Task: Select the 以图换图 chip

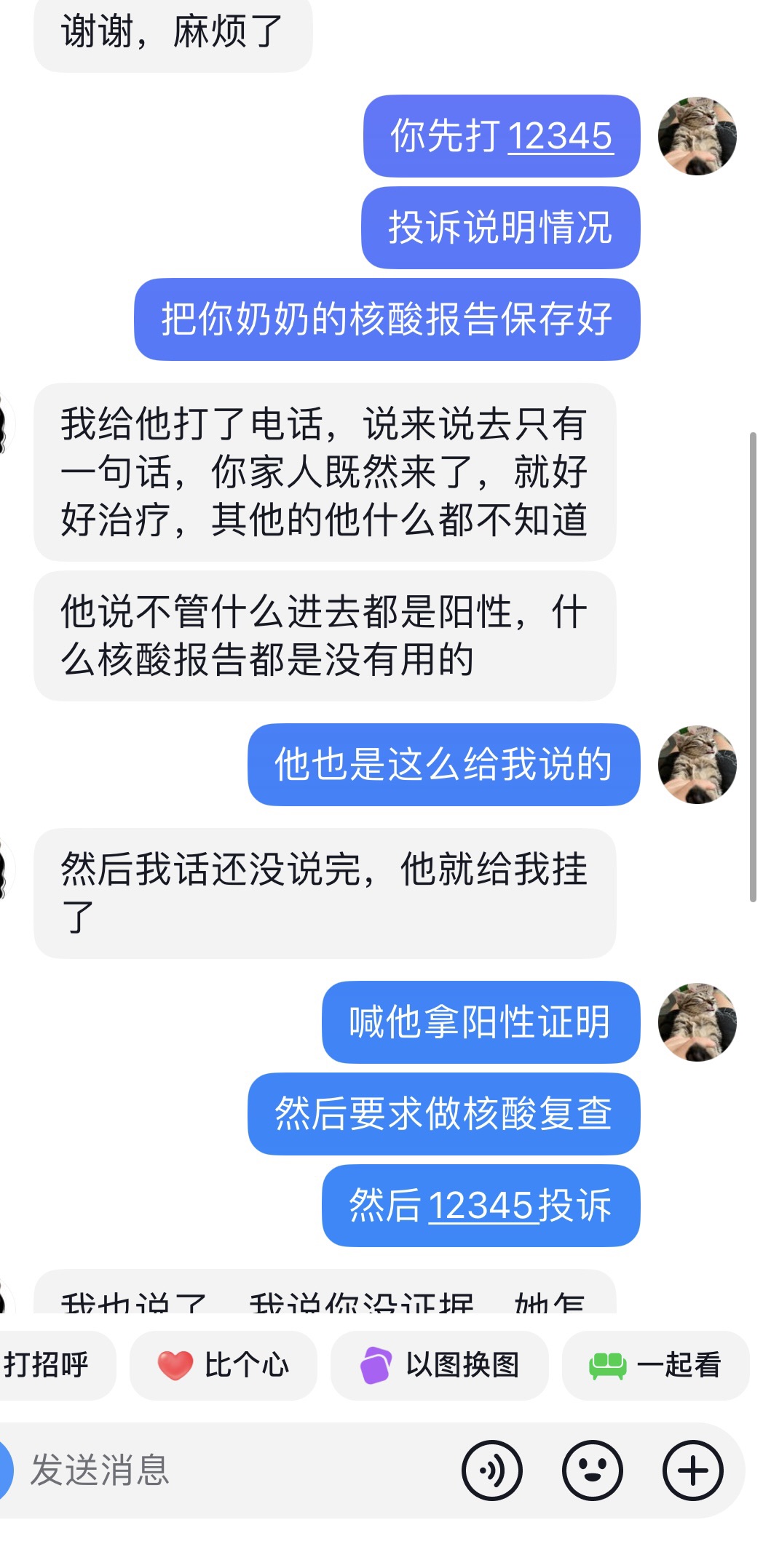Action: (440, 1365)
